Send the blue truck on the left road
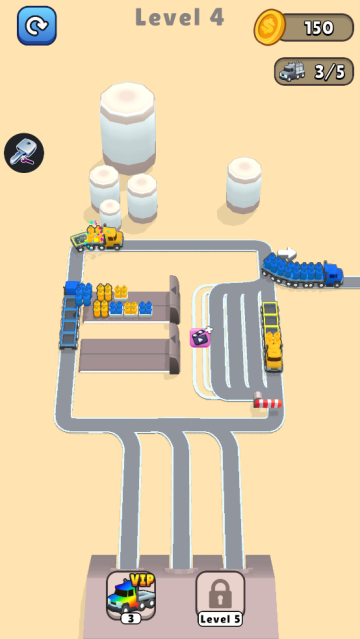 click(71, 315)
